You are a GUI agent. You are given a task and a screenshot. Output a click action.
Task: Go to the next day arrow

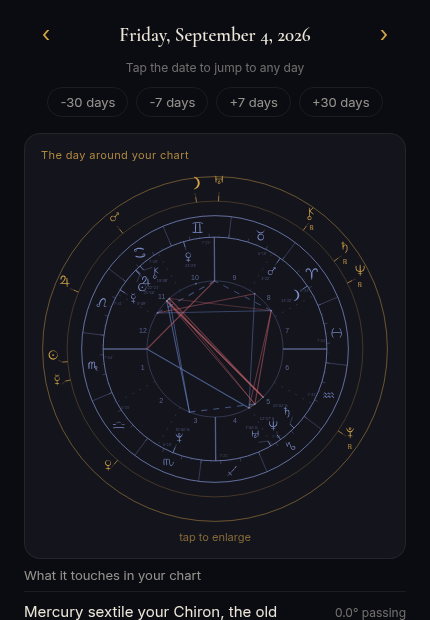pos(384,35)
